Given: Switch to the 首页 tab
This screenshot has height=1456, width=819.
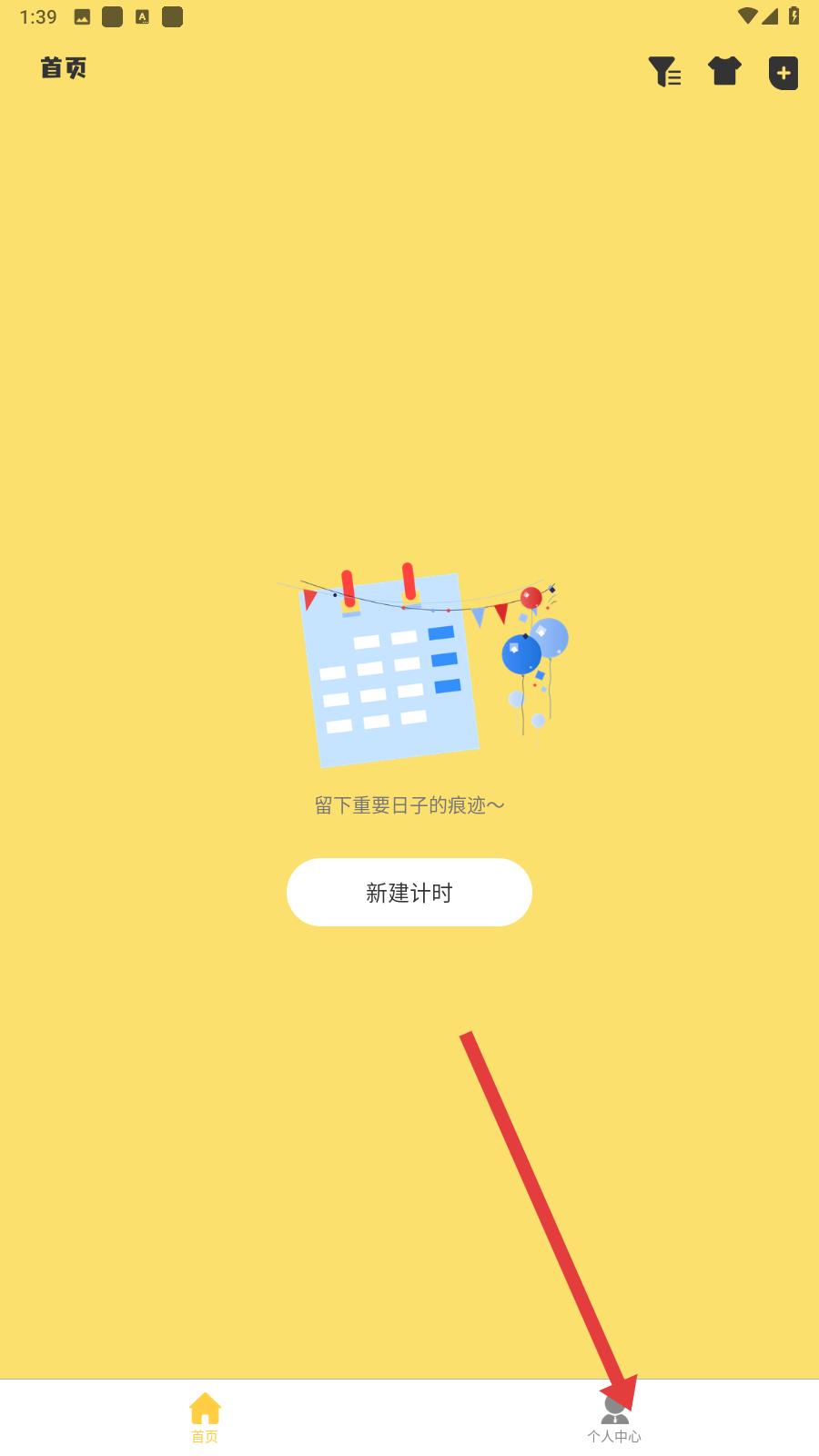Looking at the screenshot, I should click(205, 1418).
